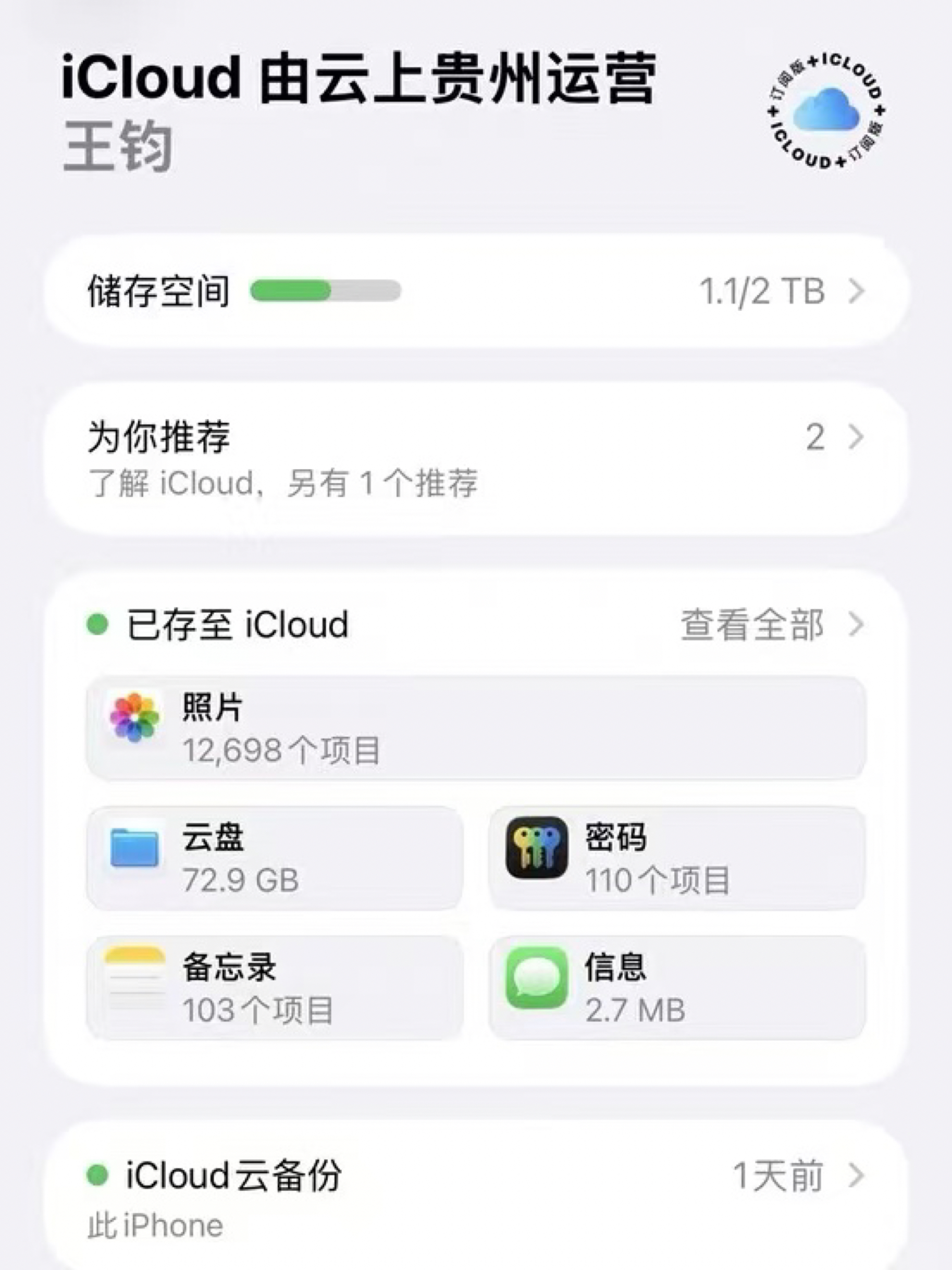Open the 备忘录 notes card

pos(274,987)
